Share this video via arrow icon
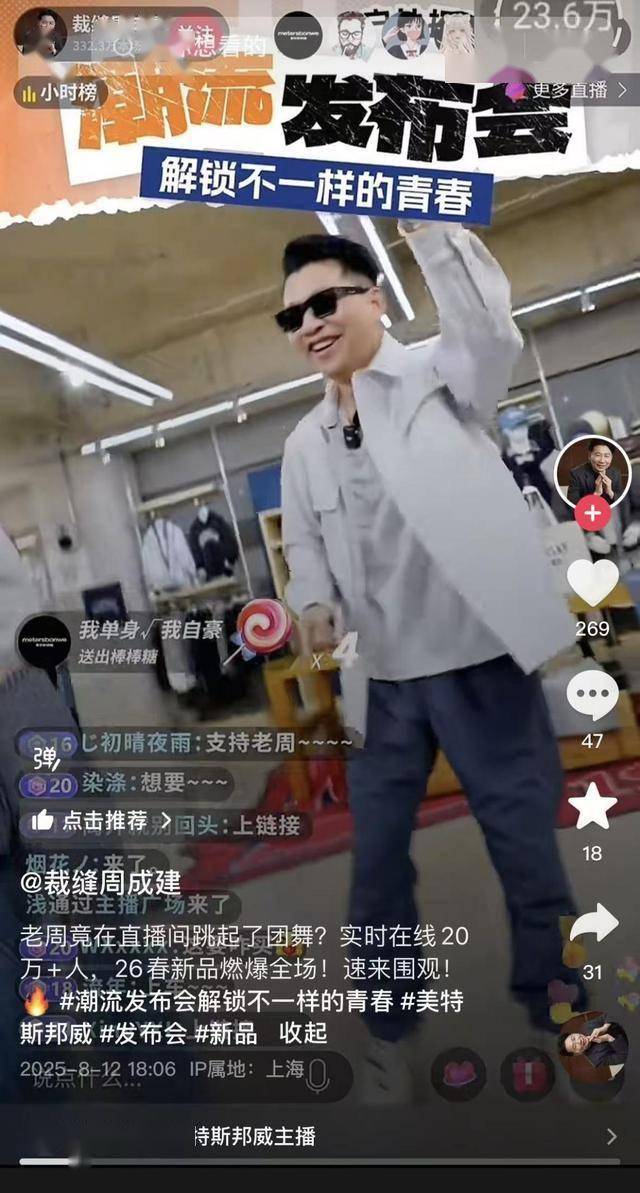Screen dimensions: 640x1193 (x=593, y=924)
